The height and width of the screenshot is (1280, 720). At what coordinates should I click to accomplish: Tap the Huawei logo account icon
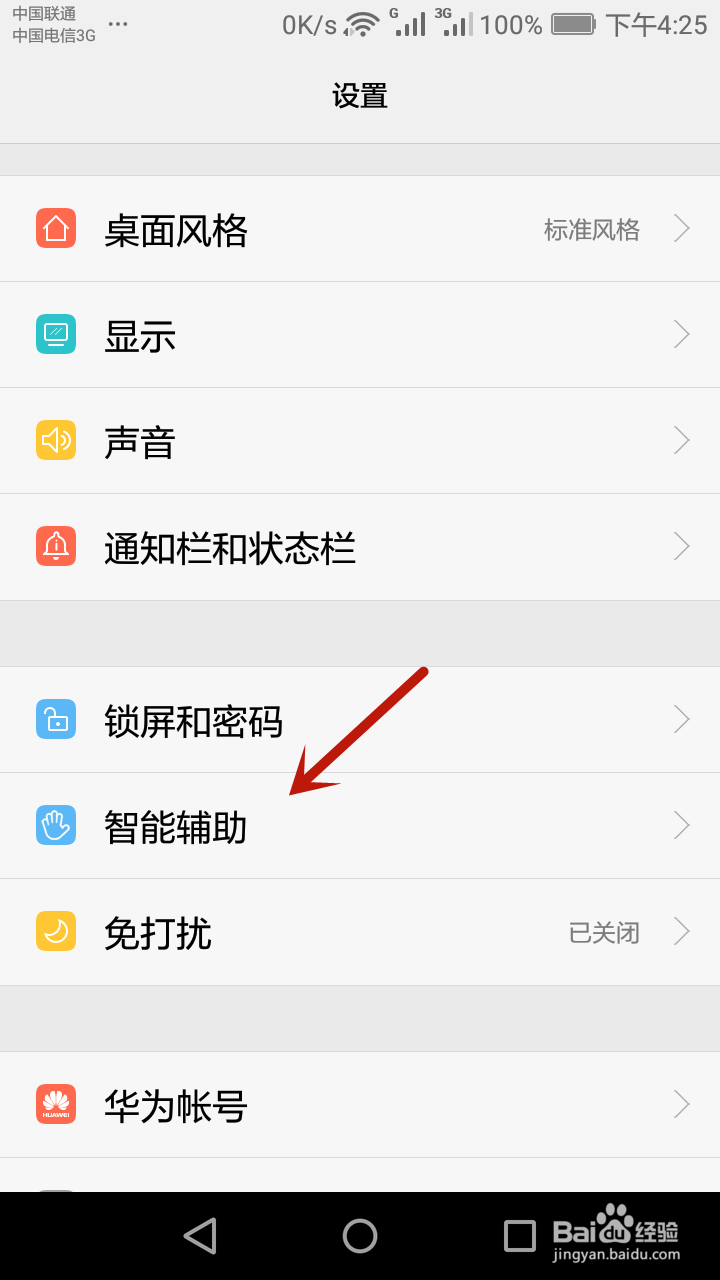[55, 1104]
